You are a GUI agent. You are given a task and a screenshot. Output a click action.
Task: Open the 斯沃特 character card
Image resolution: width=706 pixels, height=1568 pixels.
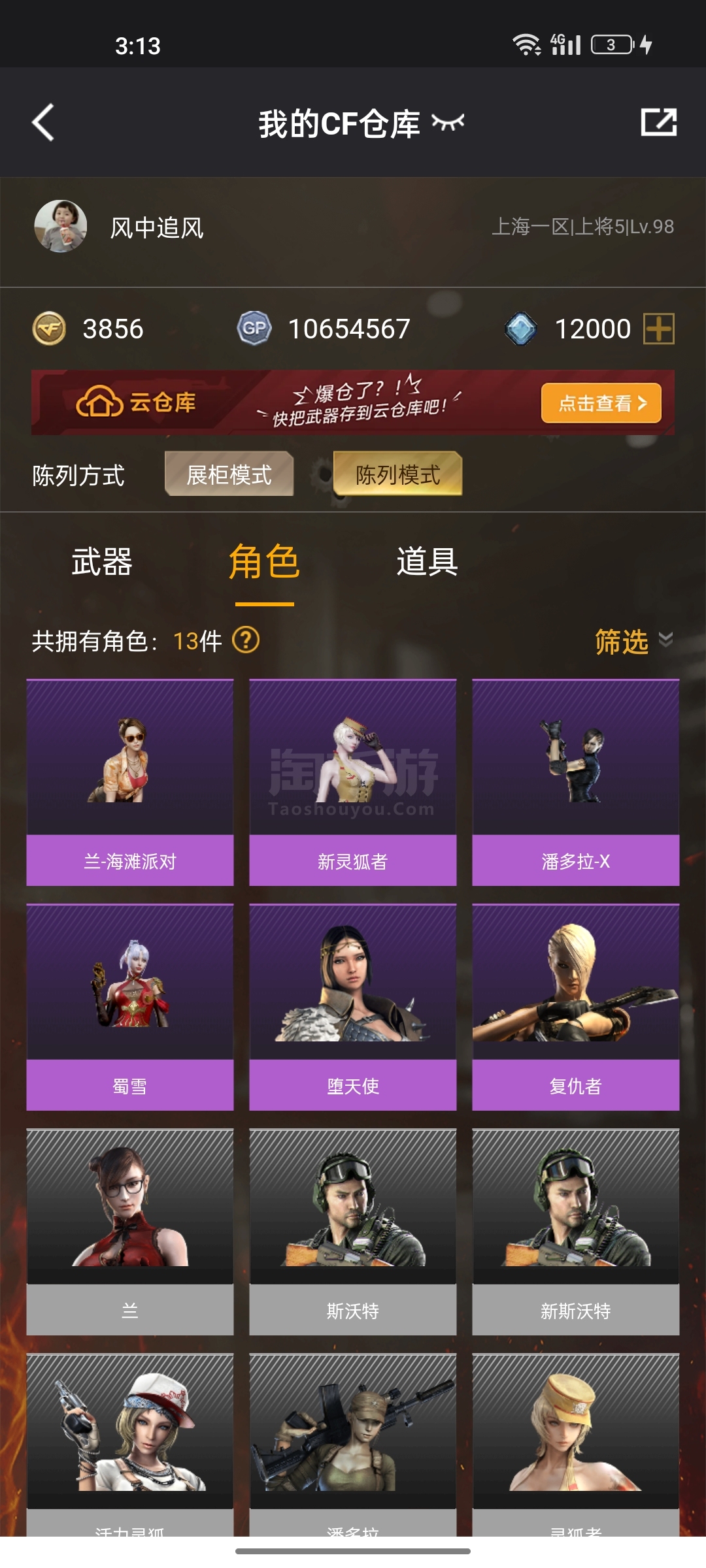click(352, 1232)
